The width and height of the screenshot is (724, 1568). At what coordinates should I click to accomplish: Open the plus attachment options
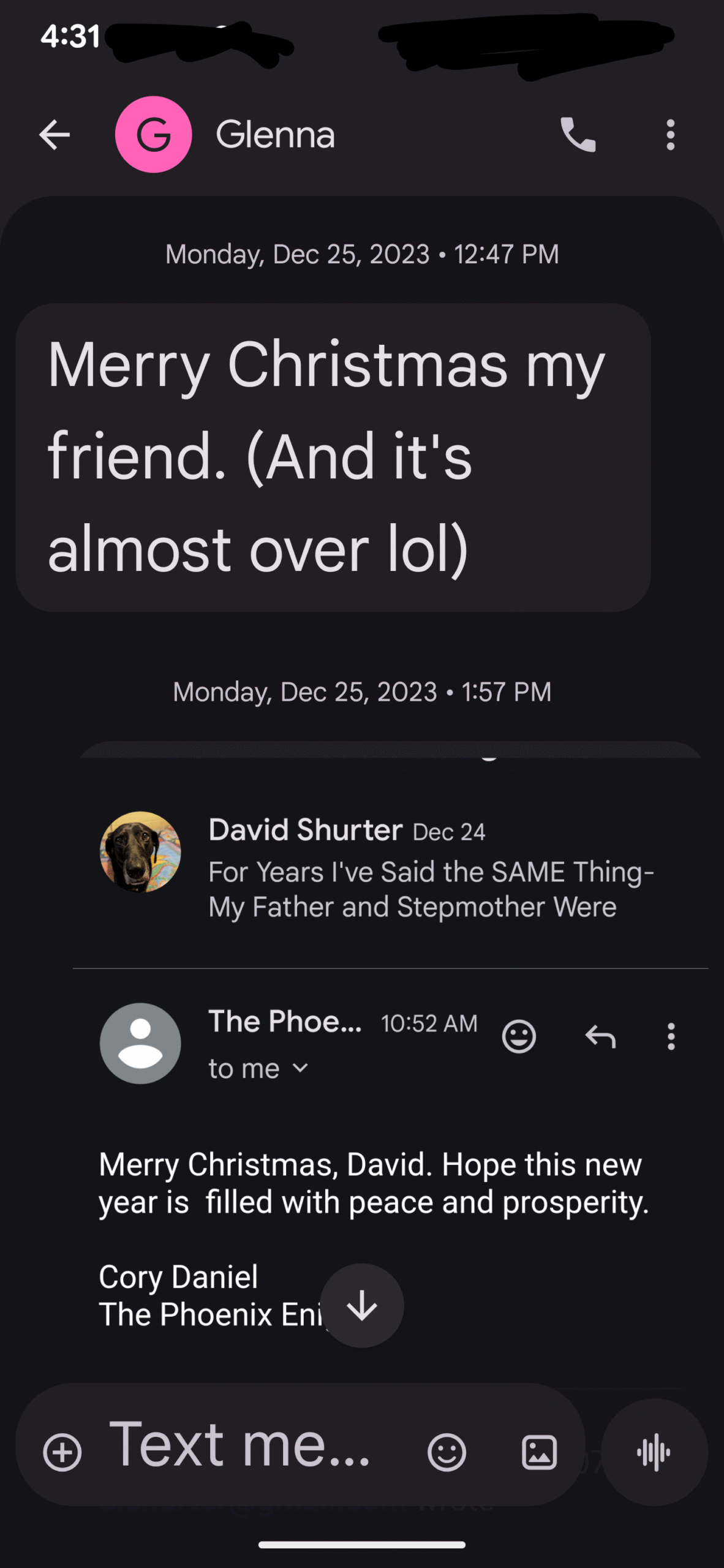coord(62,1452)
